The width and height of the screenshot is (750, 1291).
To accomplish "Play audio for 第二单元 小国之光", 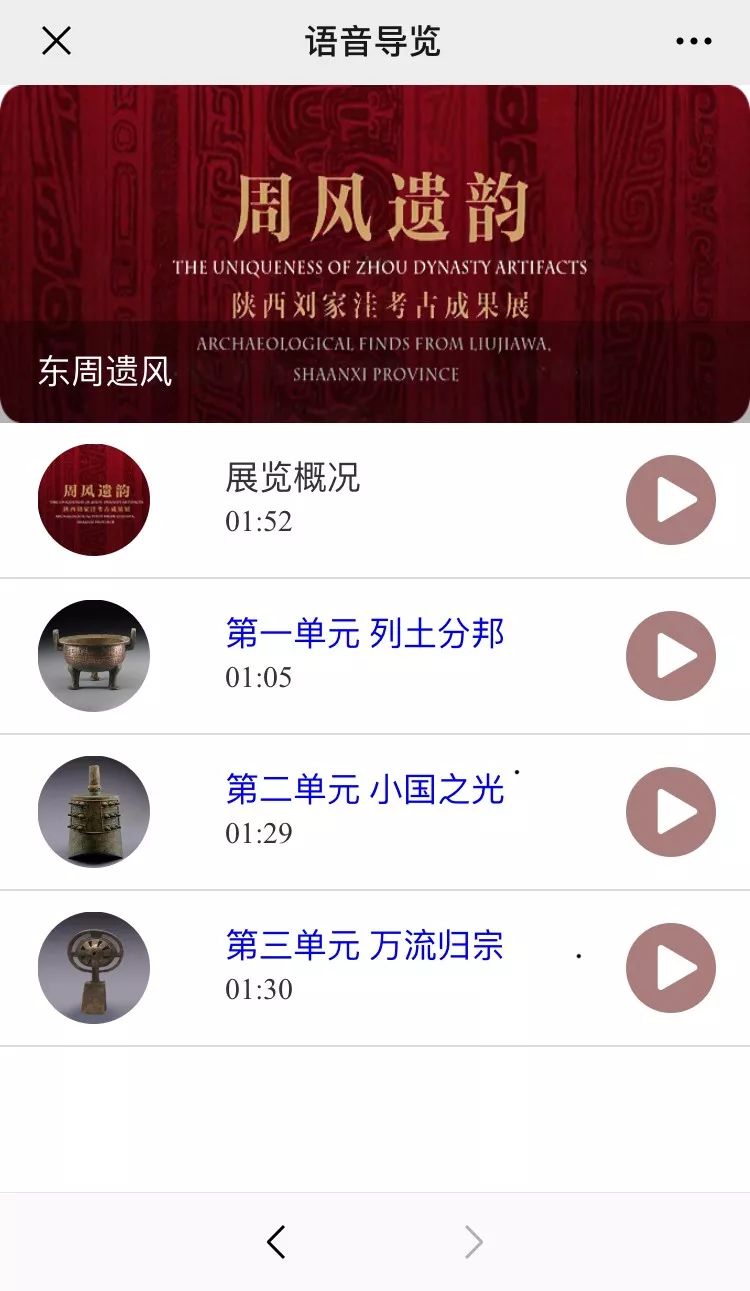I will 671,812.
